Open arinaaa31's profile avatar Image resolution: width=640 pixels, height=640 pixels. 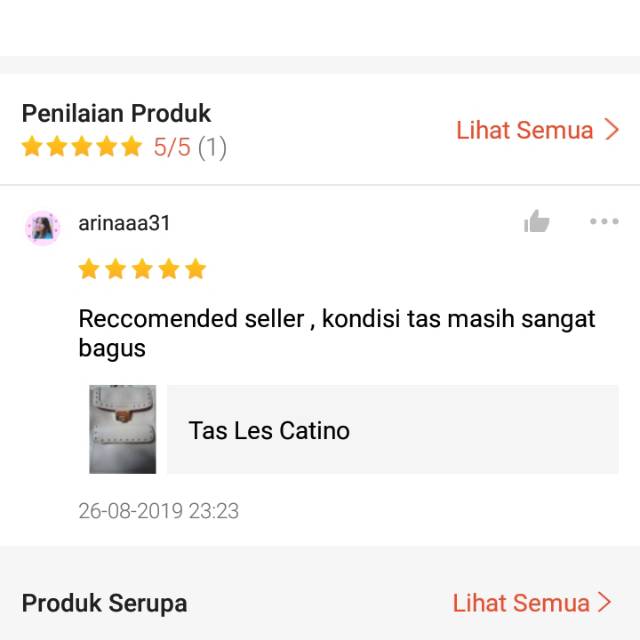tap(42, 228)
